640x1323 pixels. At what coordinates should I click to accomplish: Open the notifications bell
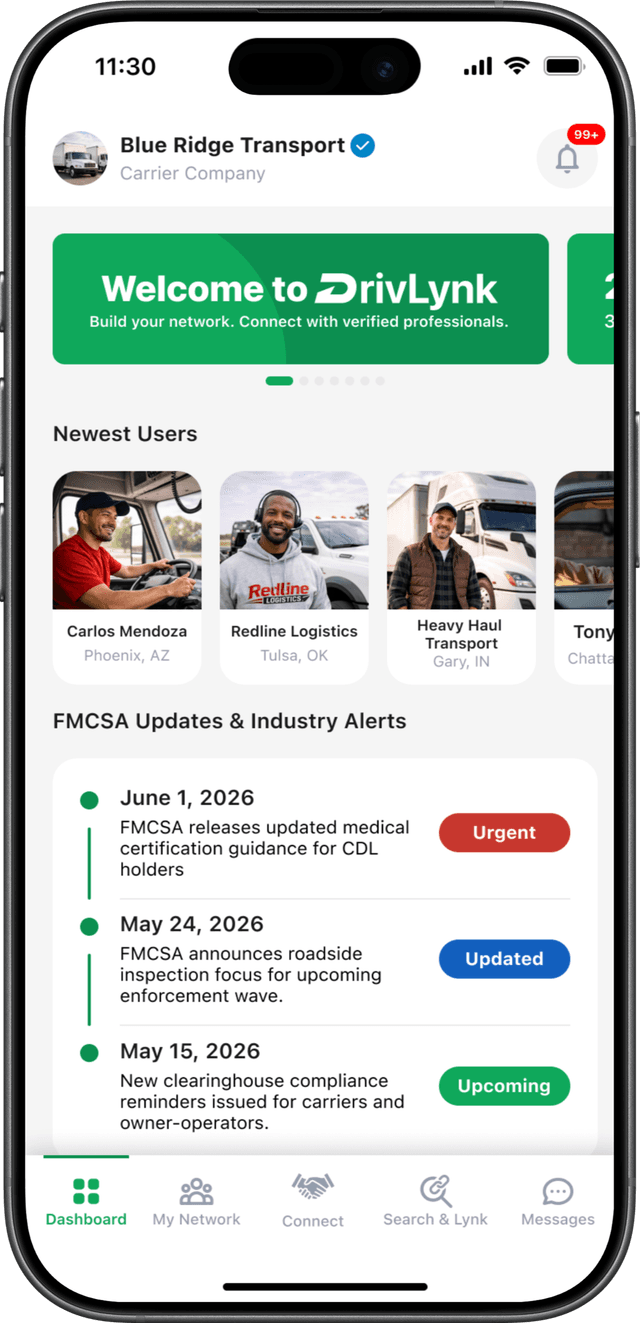[567, 159]
